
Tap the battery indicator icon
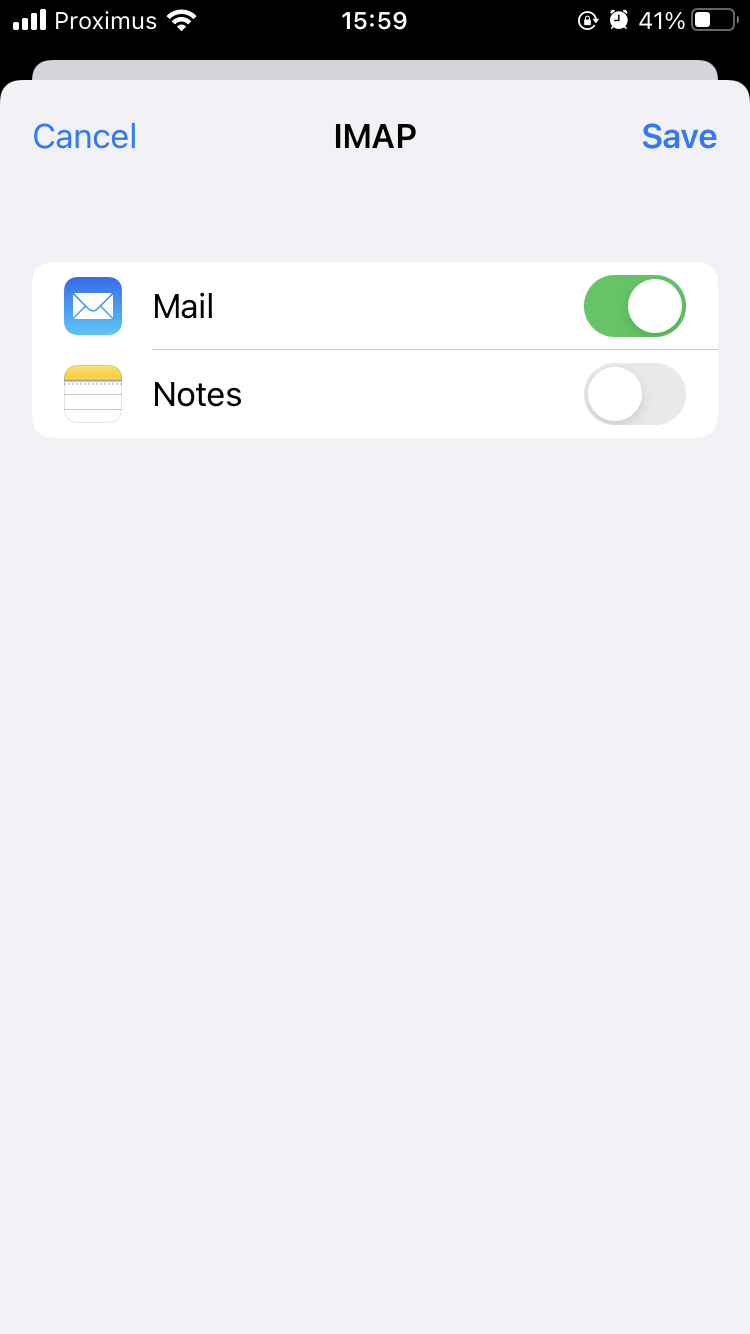(716, 19)
